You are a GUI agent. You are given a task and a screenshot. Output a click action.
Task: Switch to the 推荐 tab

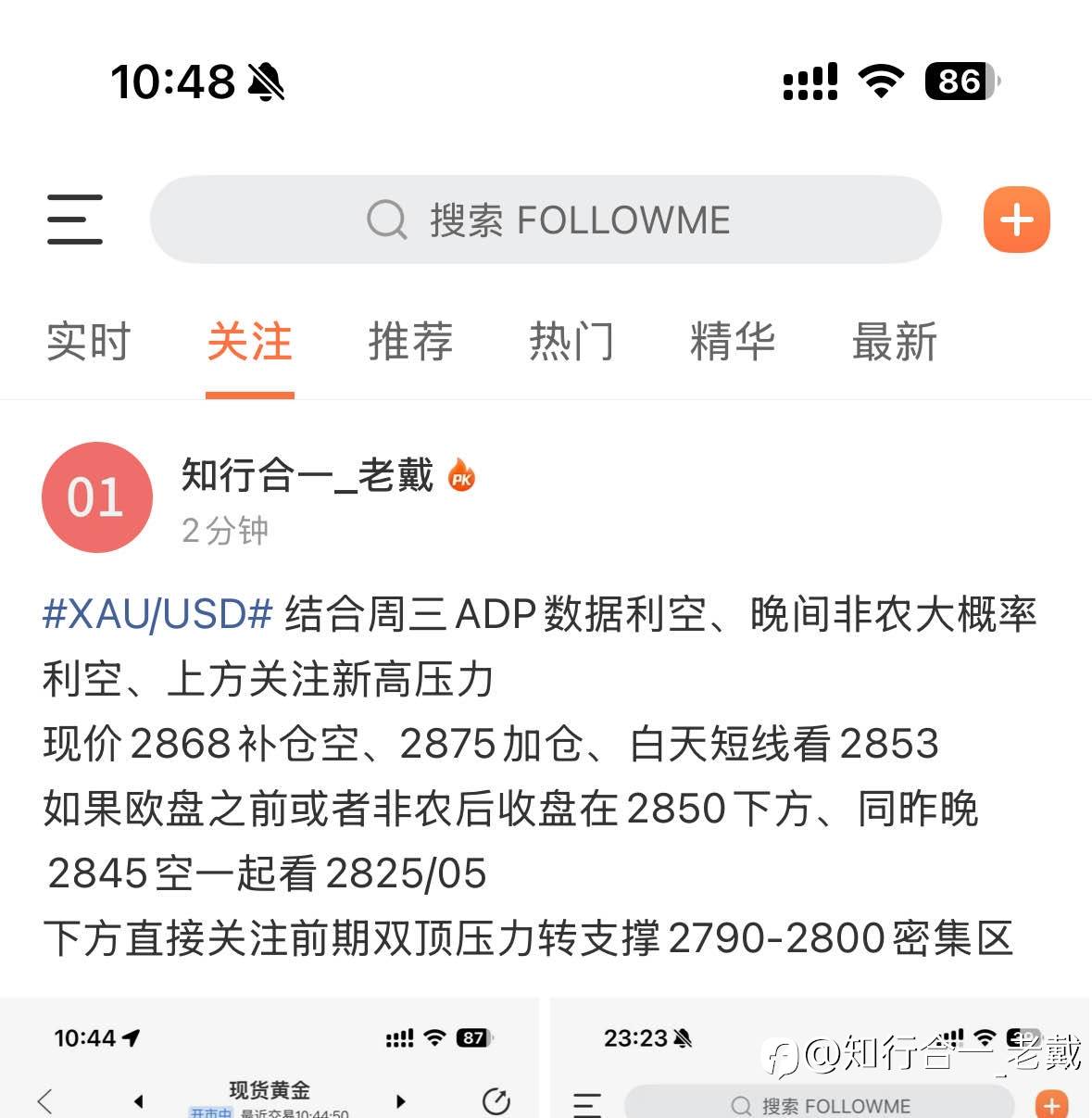tap(411, 342)
